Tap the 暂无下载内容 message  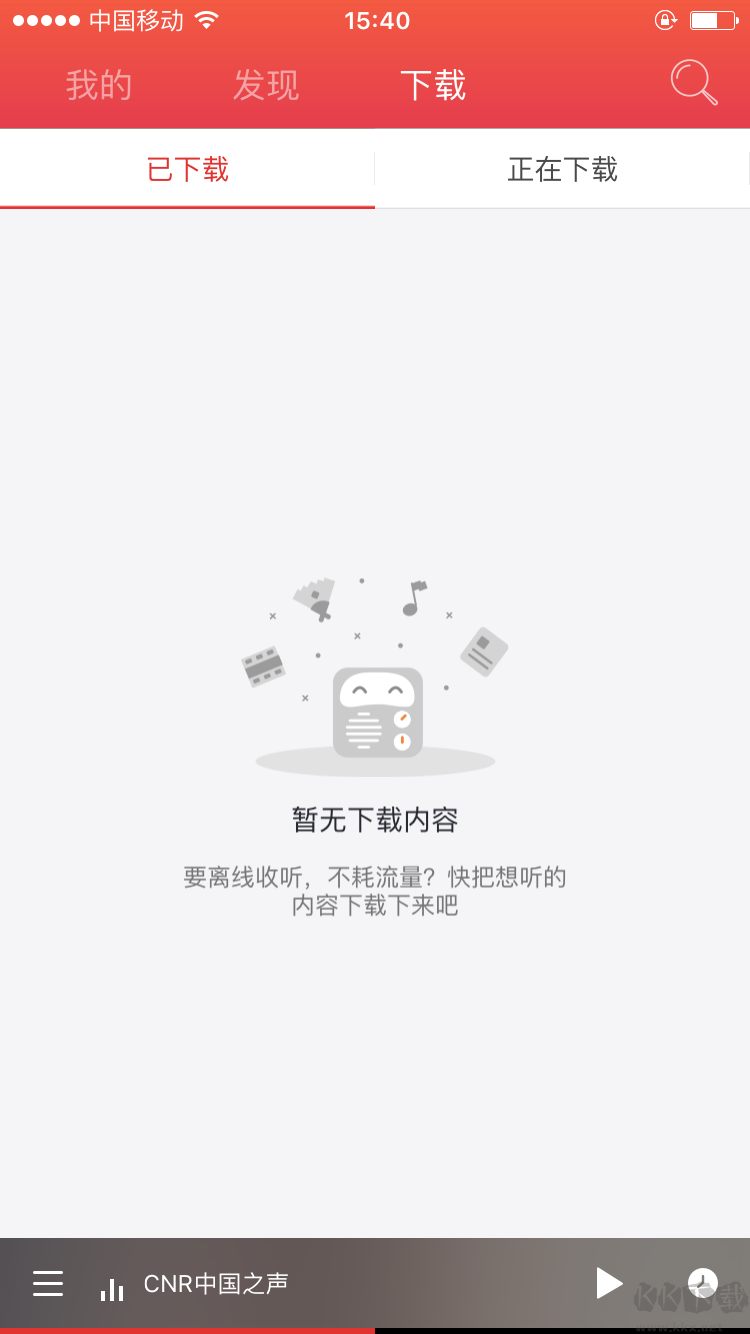[375, 819]
